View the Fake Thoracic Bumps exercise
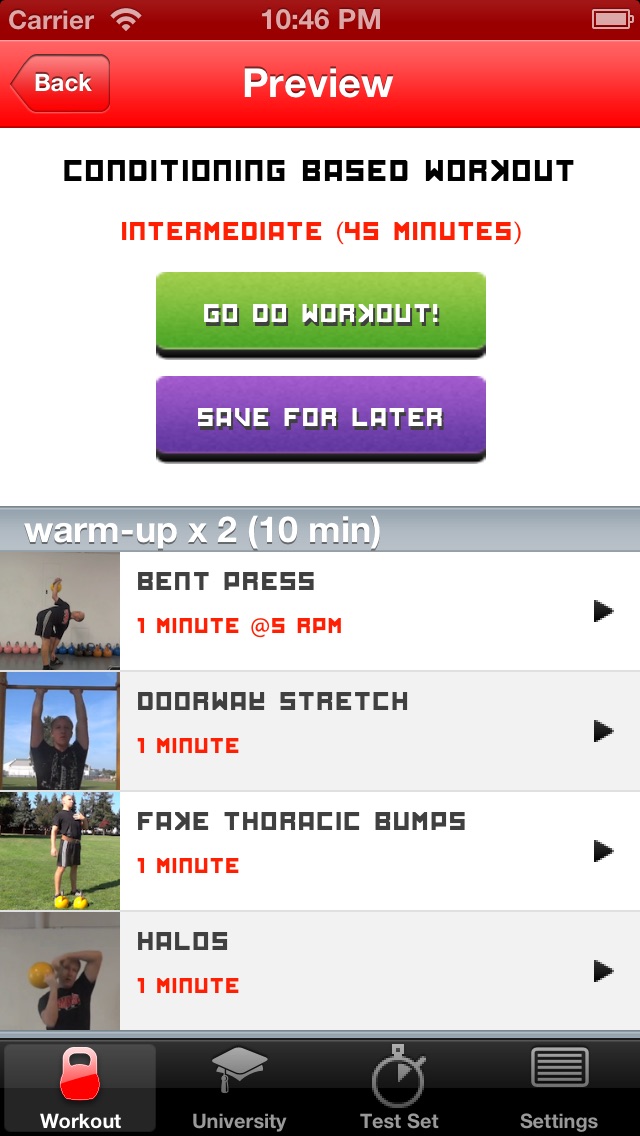The height and width of the screenshot is (1136, 640). click(320, 850)
